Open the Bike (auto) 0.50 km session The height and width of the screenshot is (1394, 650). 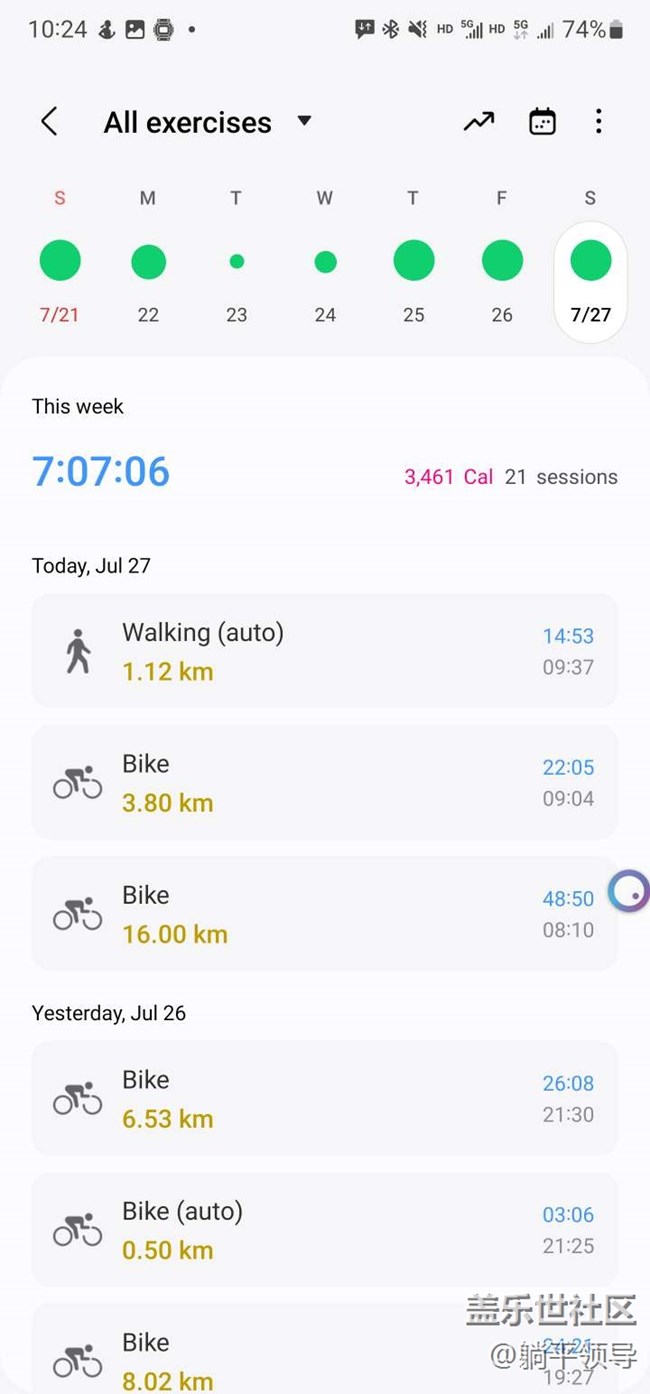click(324, 1229)
